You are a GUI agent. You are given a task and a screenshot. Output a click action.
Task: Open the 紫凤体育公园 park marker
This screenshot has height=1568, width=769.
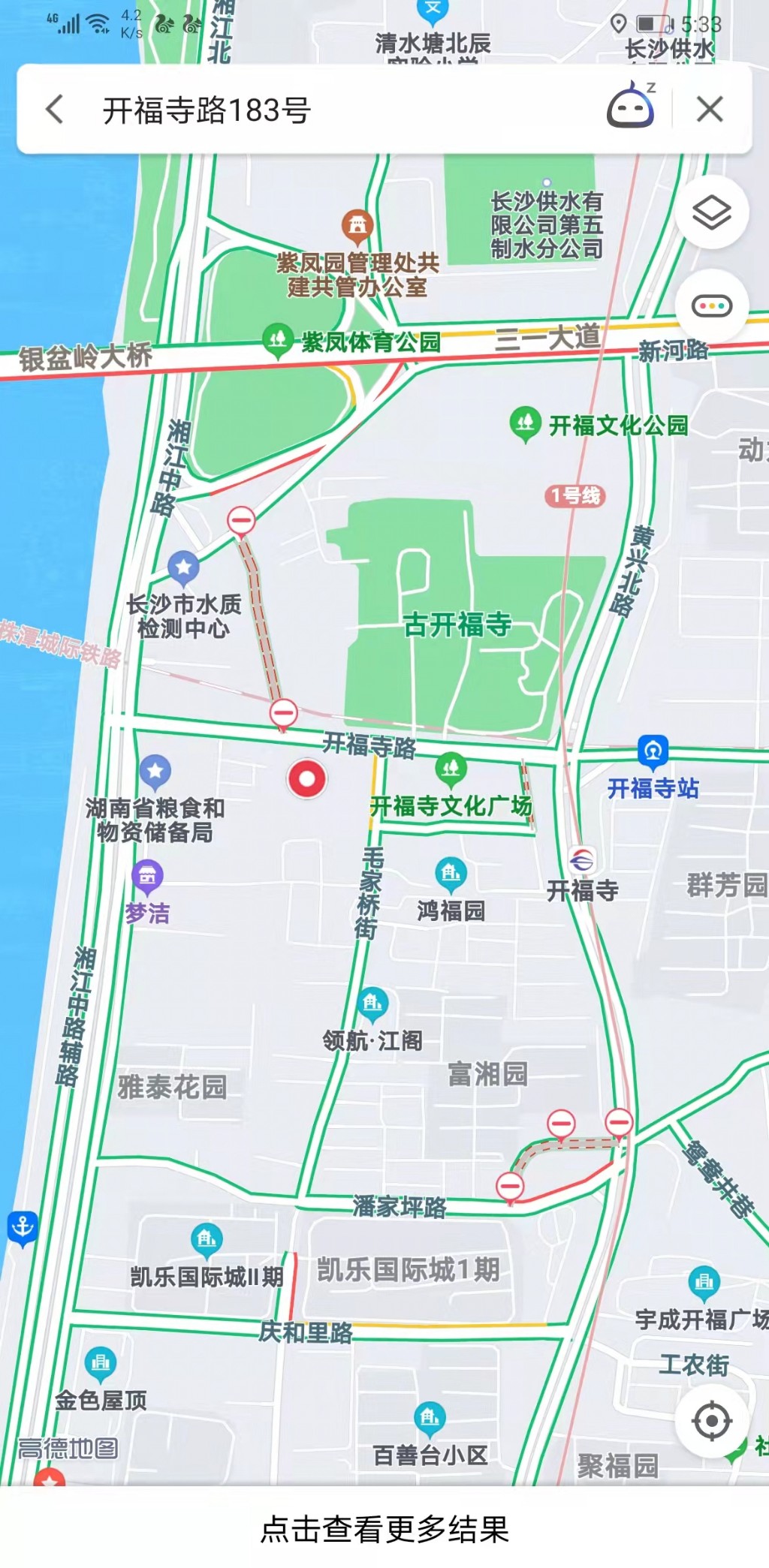(278, 340)
